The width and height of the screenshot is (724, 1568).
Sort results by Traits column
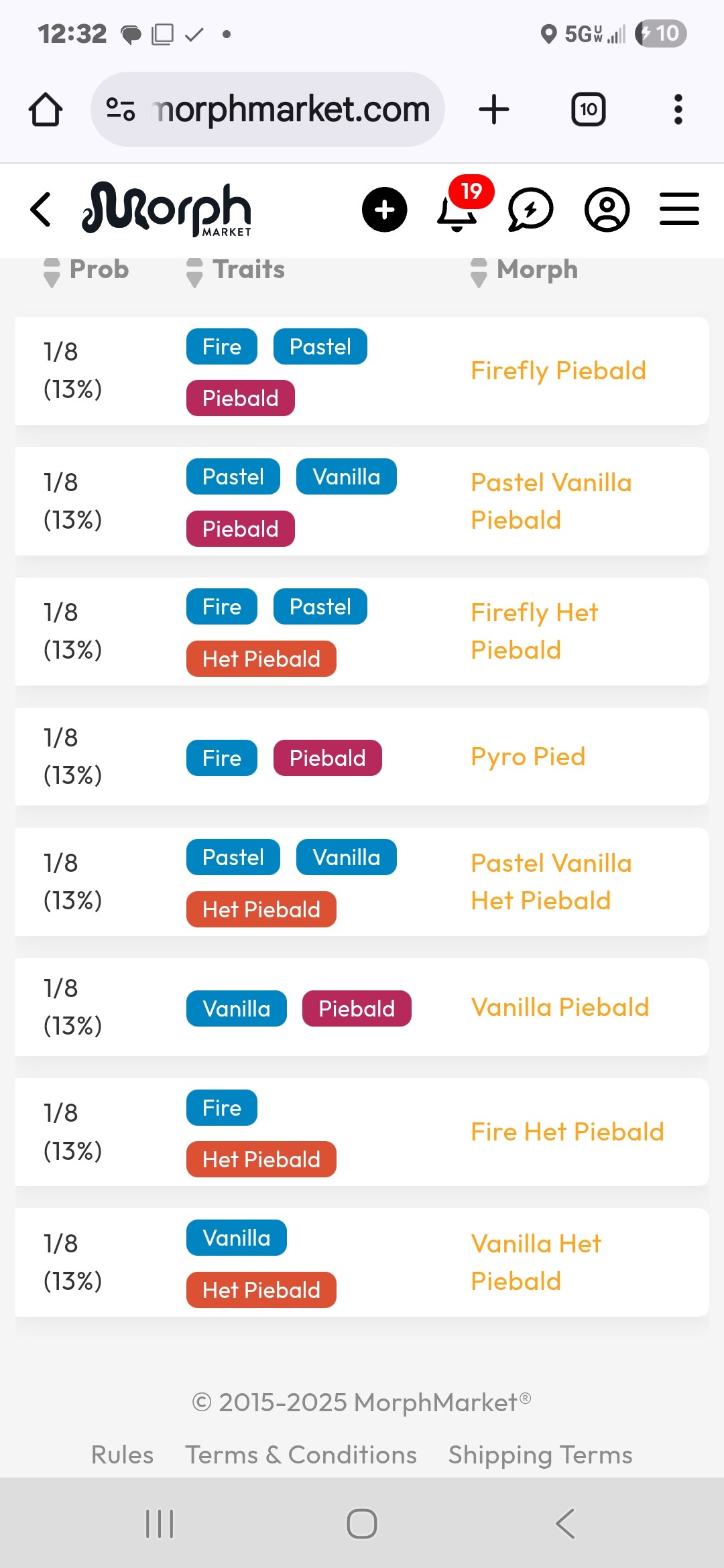tap(235, 271)
